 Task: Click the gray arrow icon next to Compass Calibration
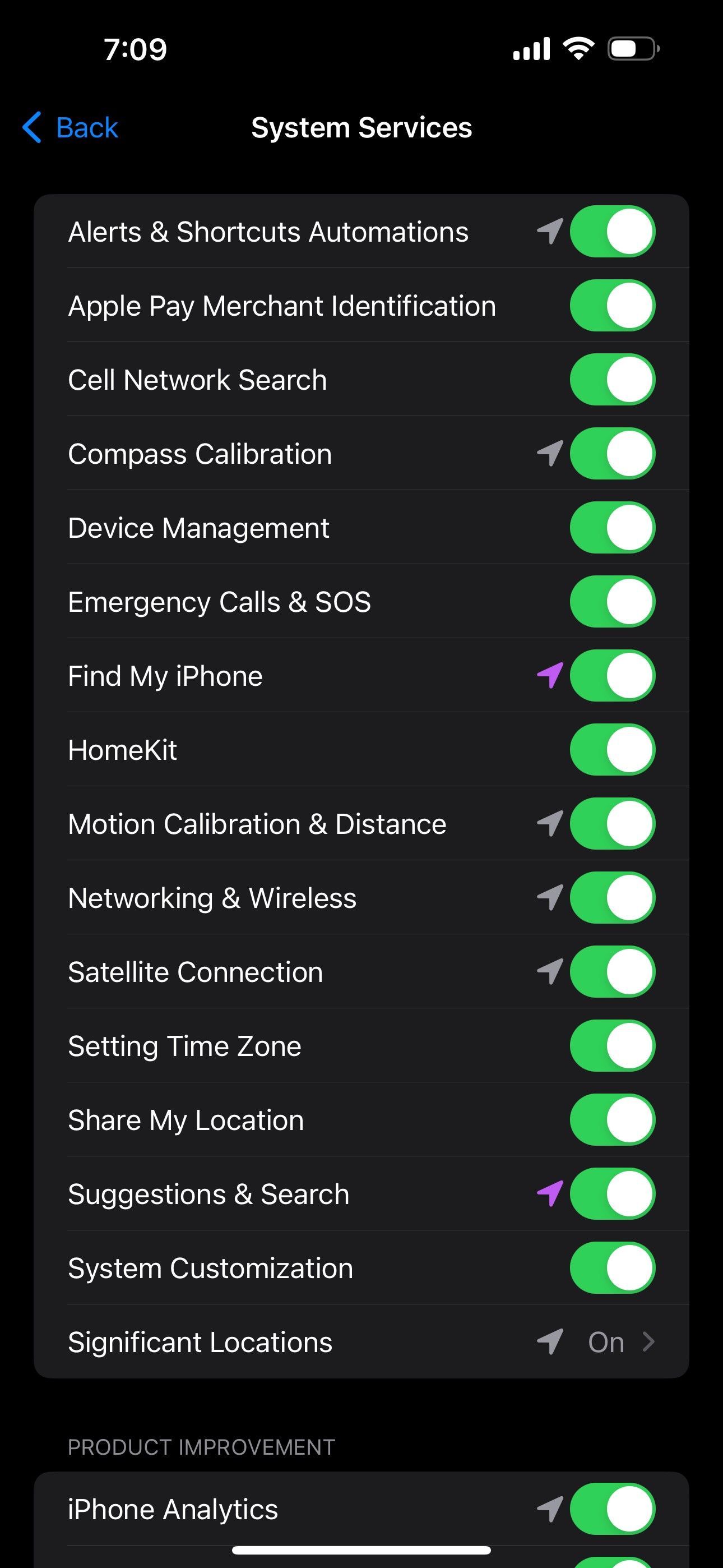coord(551,454)
